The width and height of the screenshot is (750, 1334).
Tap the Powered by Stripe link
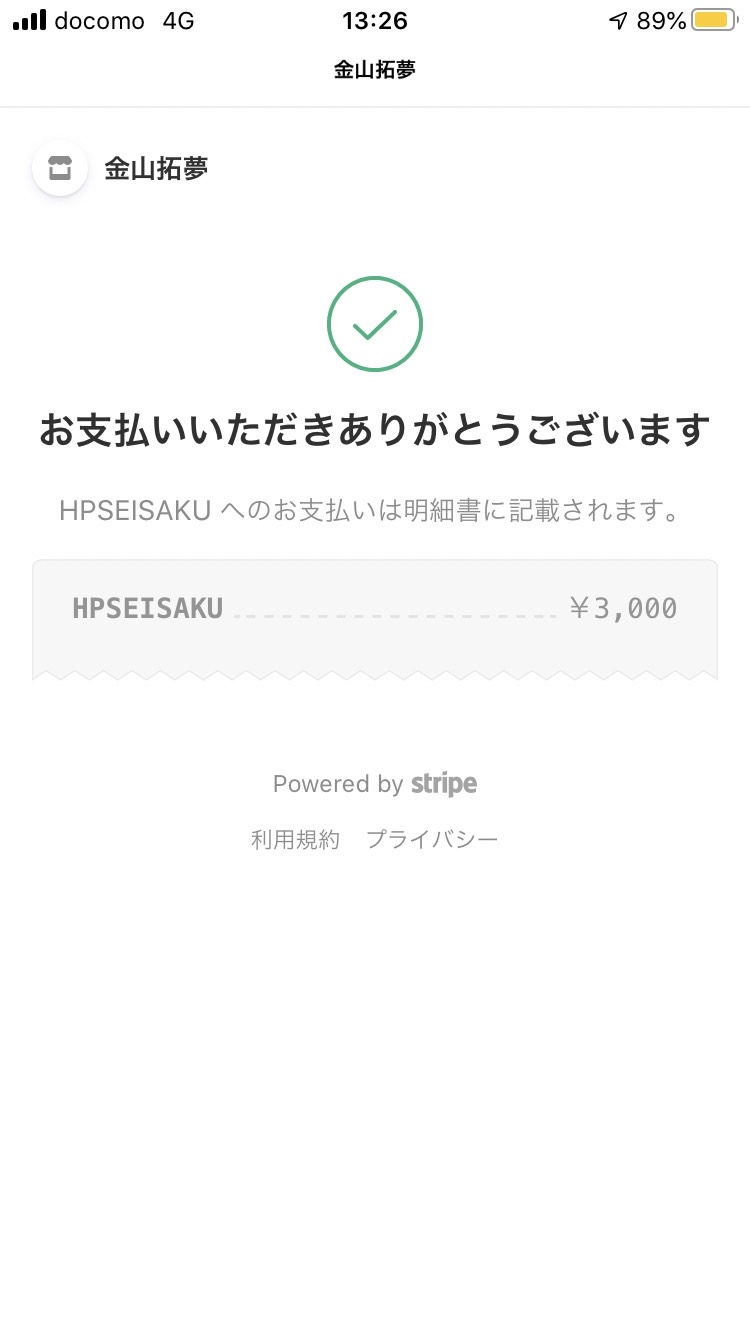coord(375,784)
